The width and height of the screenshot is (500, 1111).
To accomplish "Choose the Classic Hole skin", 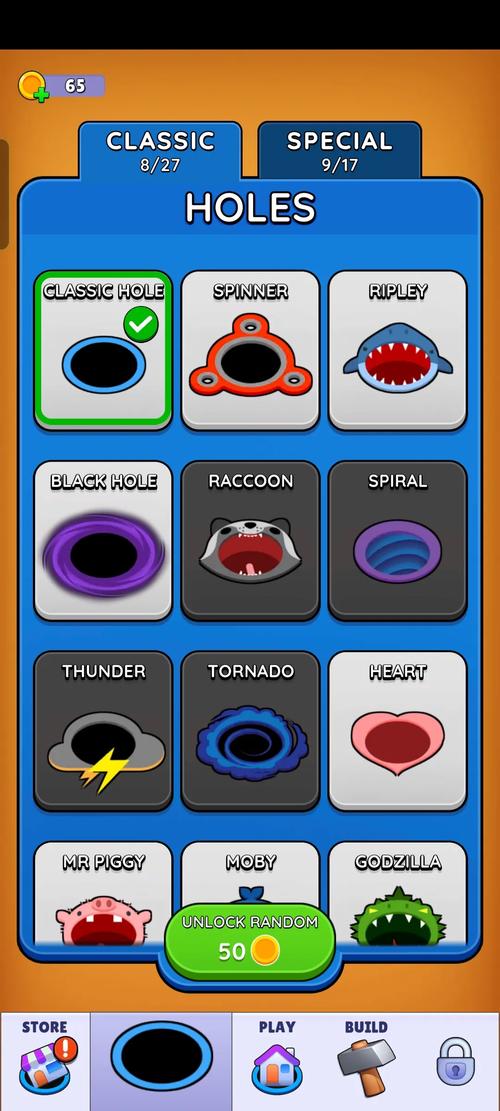I will coord(103,349).
